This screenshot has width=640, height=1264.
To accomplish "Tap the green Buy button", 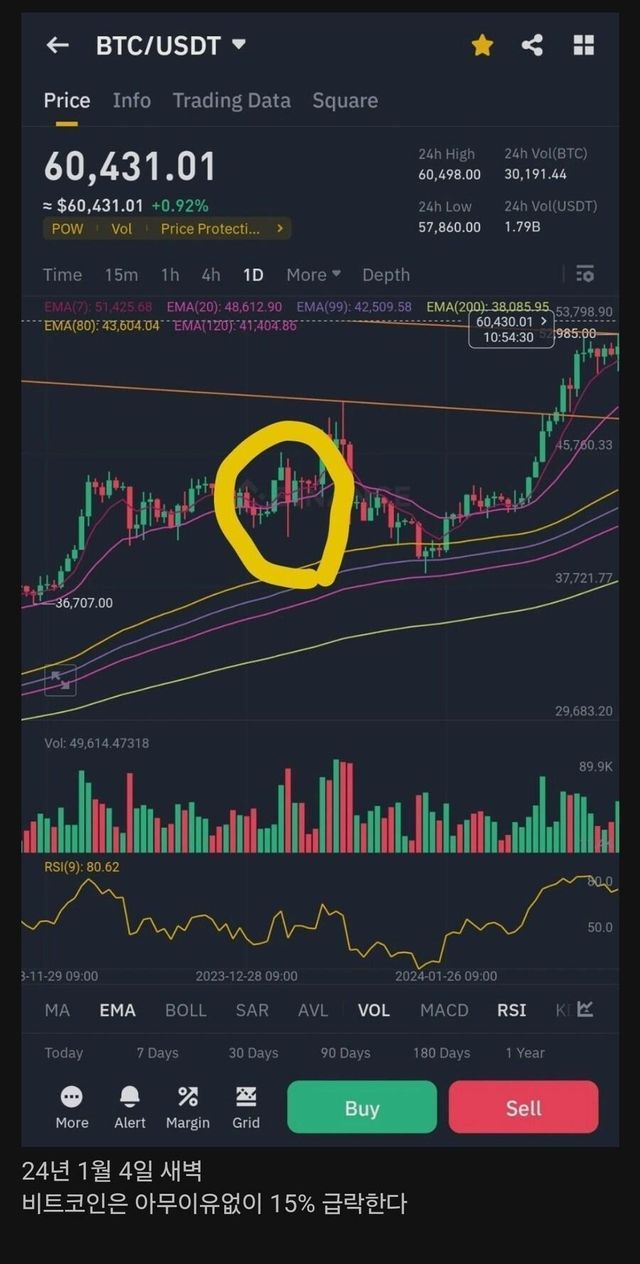I will point(362,1107).
